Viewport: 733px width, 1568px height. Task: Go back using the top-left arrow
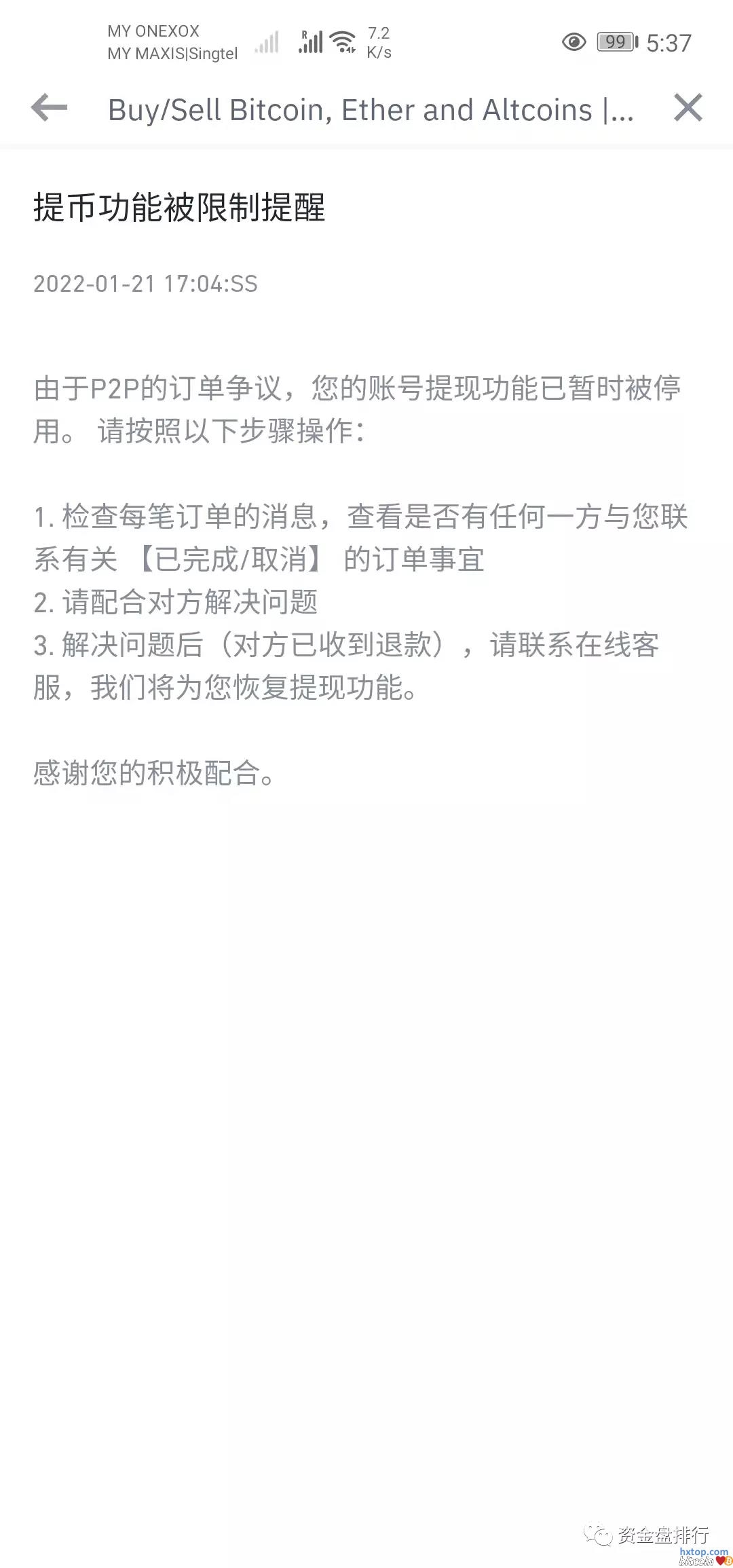point(50,108)
